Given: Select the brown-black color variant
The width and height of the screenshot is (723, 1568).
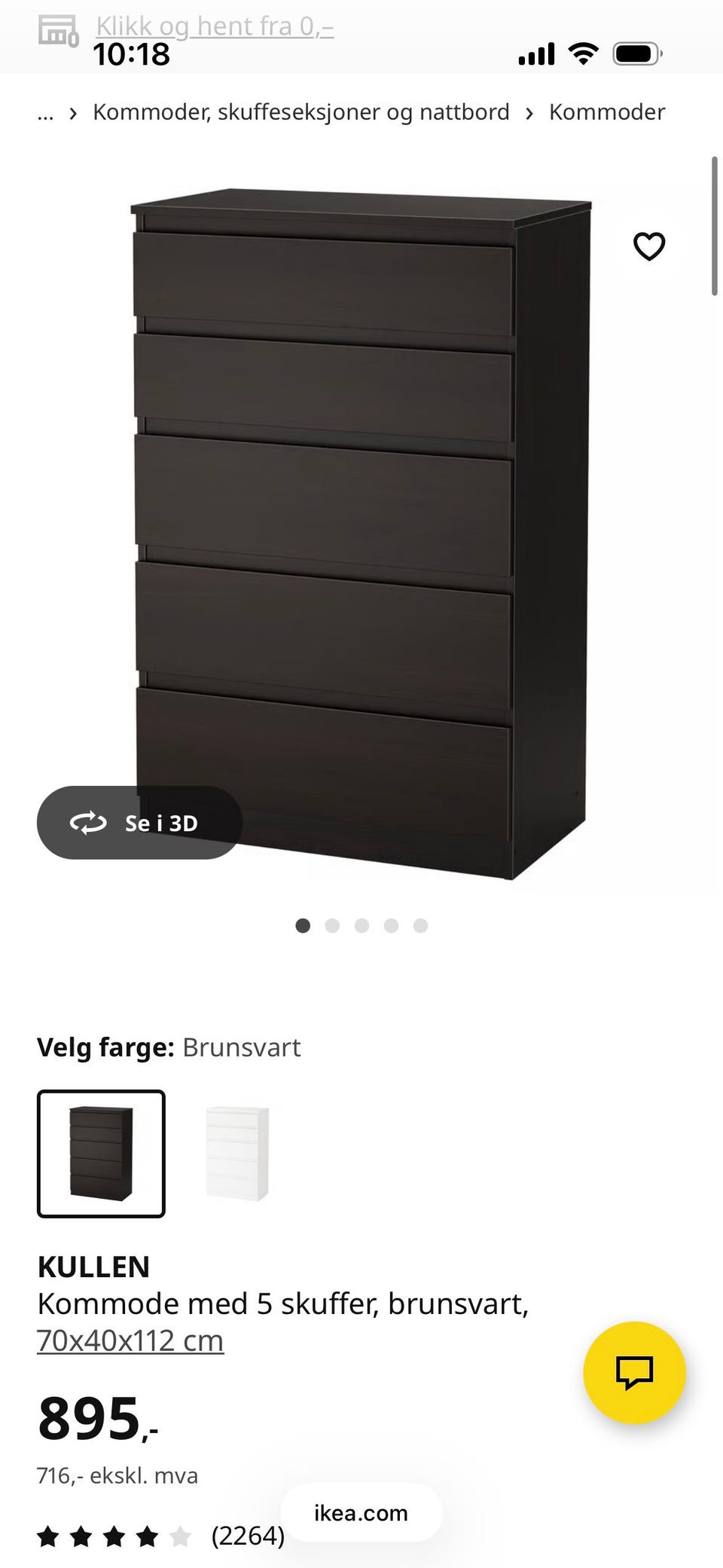Looking at the screenshot, I should click(x=101, y=1153).
